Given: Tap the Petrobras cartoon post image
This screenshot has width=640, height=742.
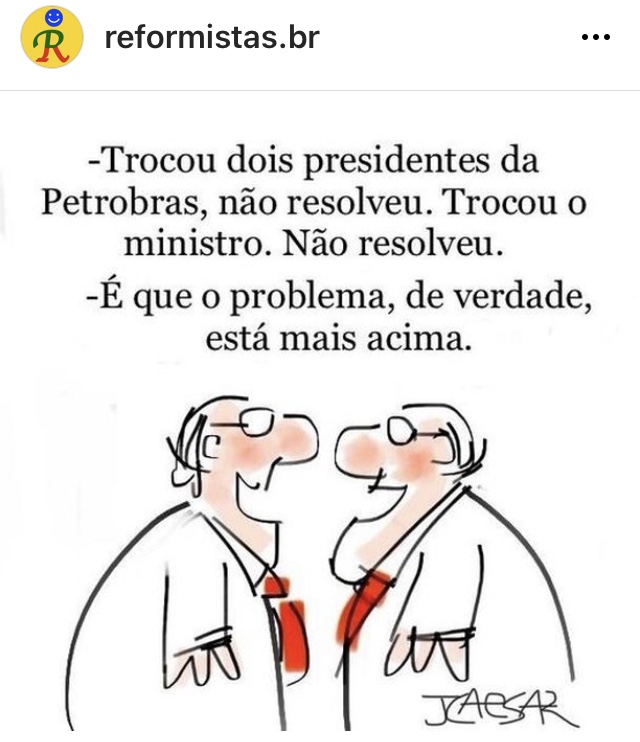Looking at the screenshot, I should click(320, 420).
